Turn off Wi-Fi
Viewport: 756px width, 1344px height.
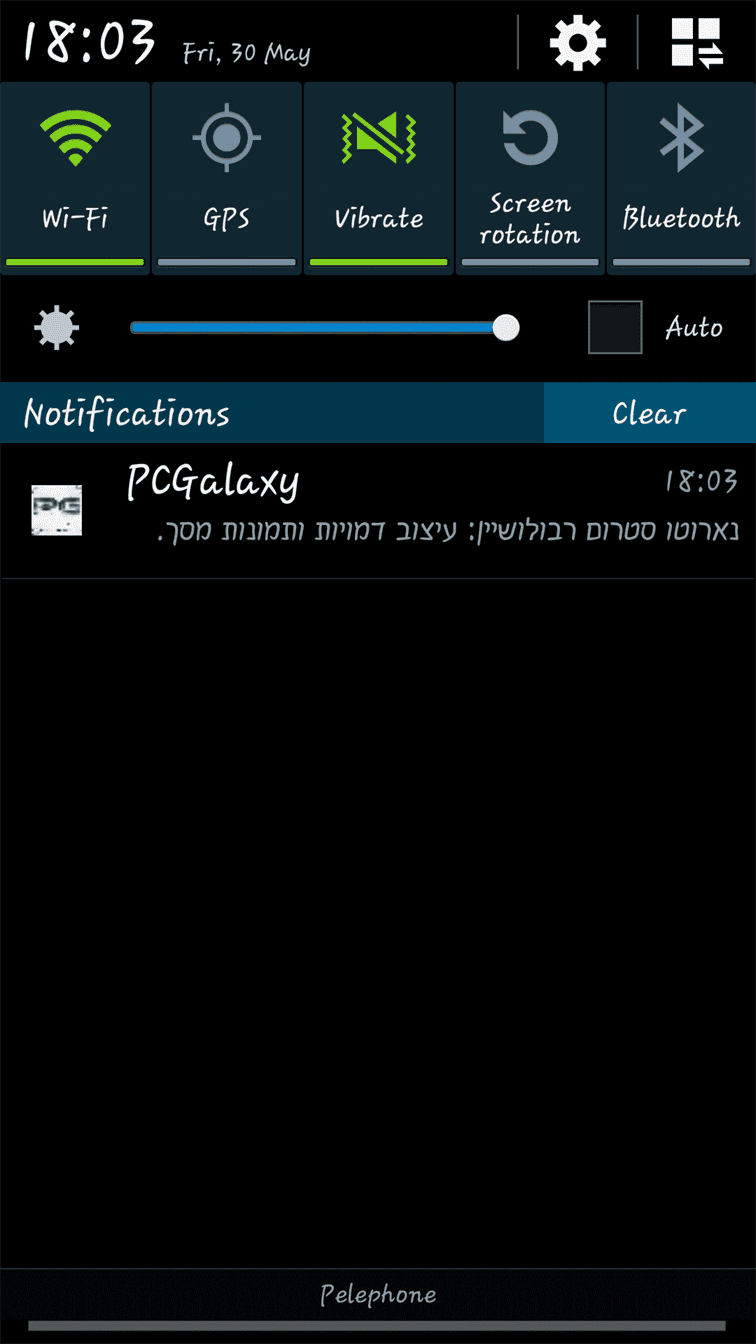pos(75,178)
